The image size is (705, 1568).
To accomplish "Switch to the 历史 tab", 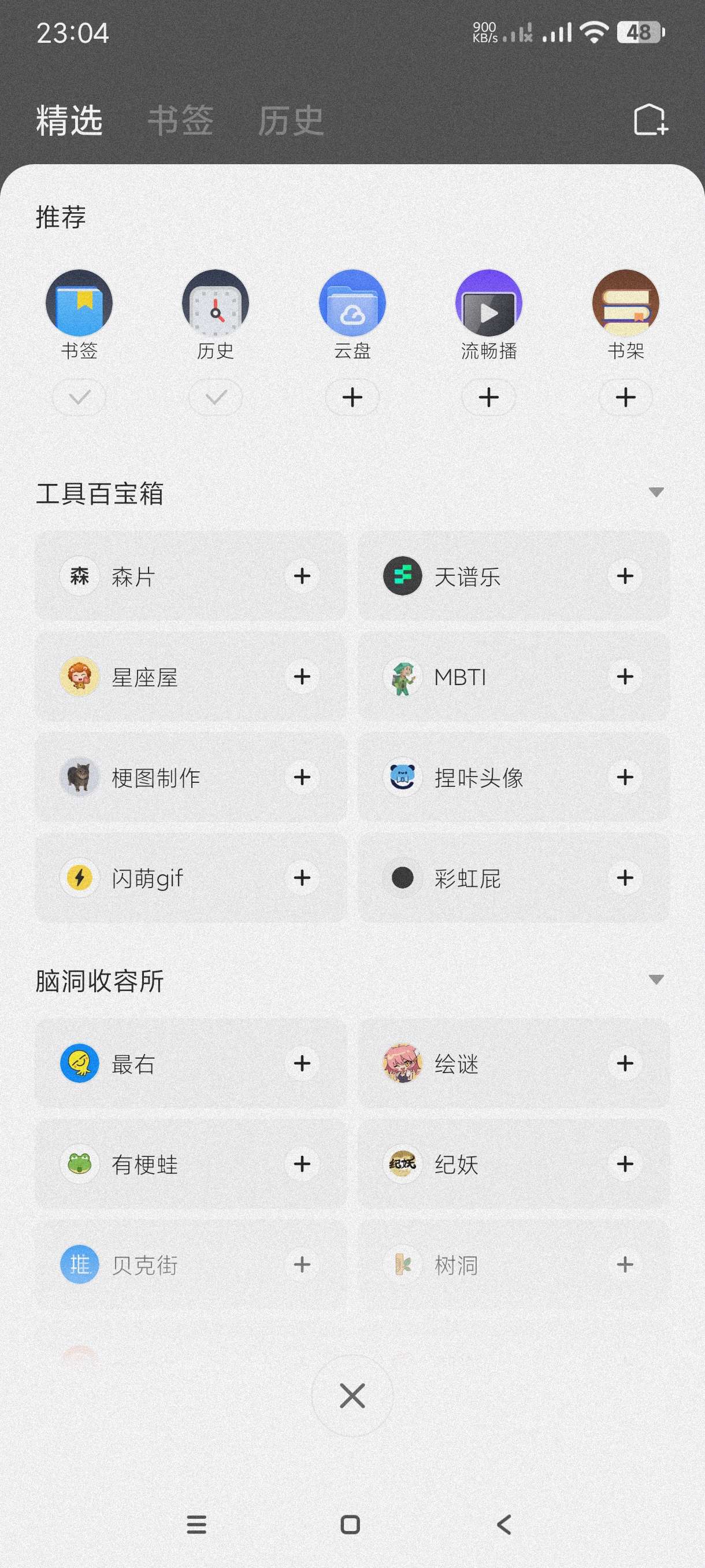I will tap(290, 120).
